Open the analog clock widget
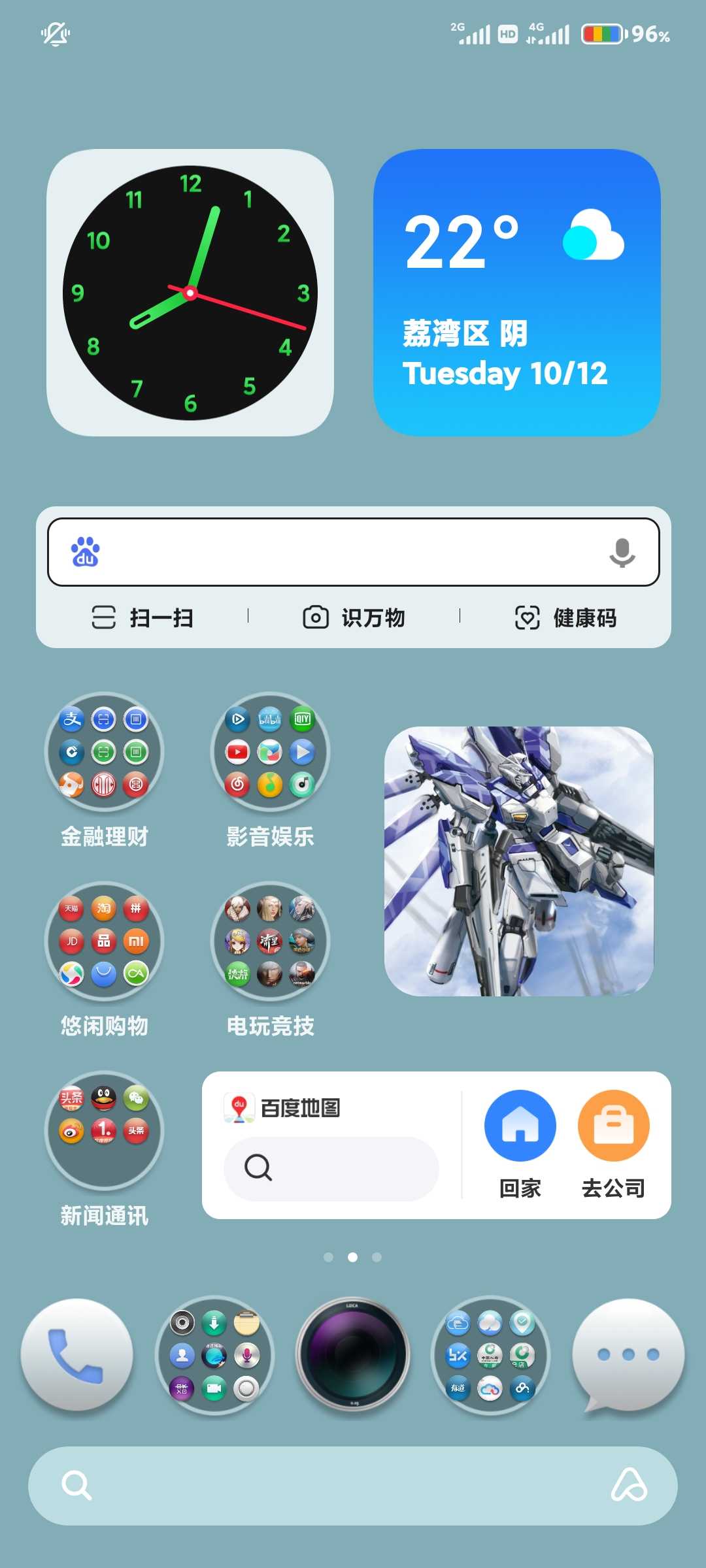Viewport: 706px width, 1568px height. [x=190, y=293]
